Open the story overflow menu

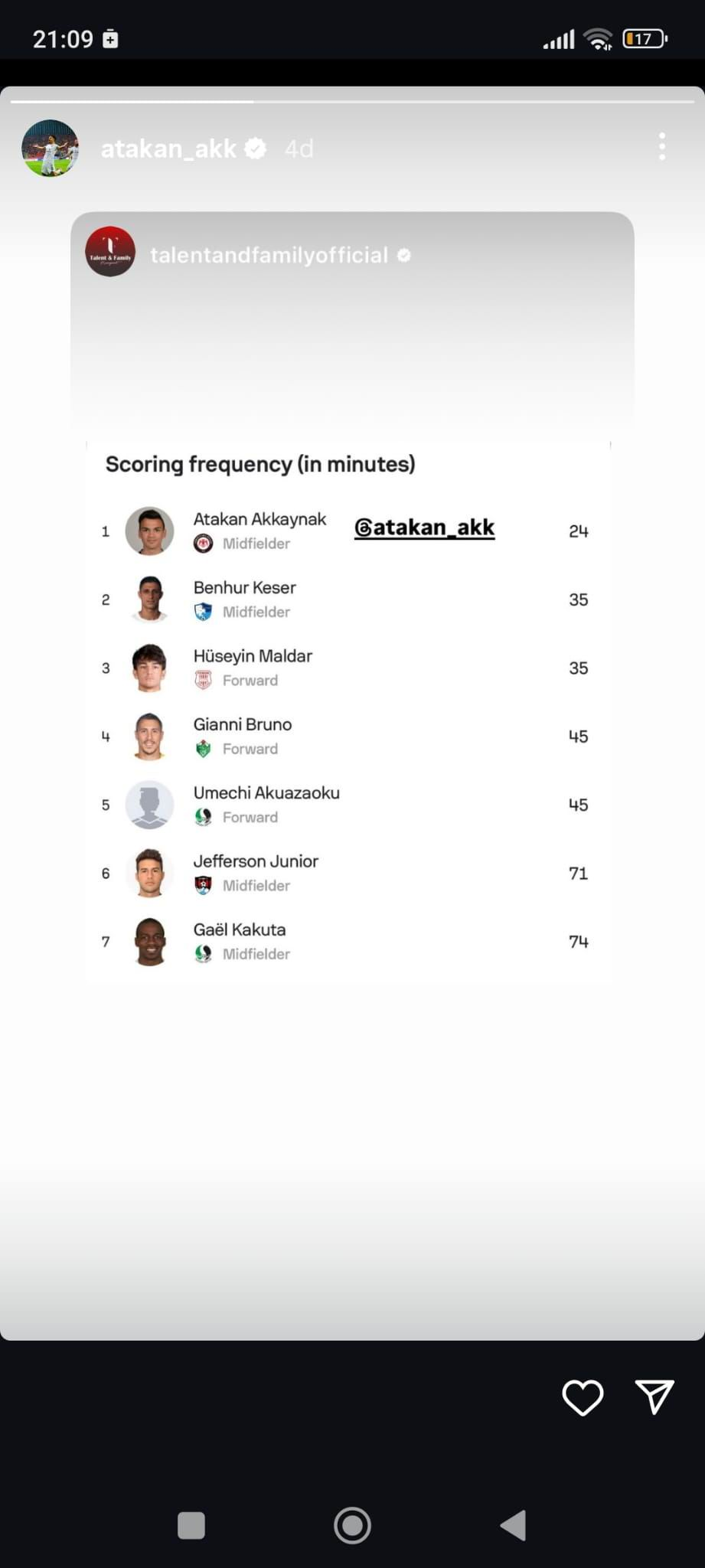[662, 146]
